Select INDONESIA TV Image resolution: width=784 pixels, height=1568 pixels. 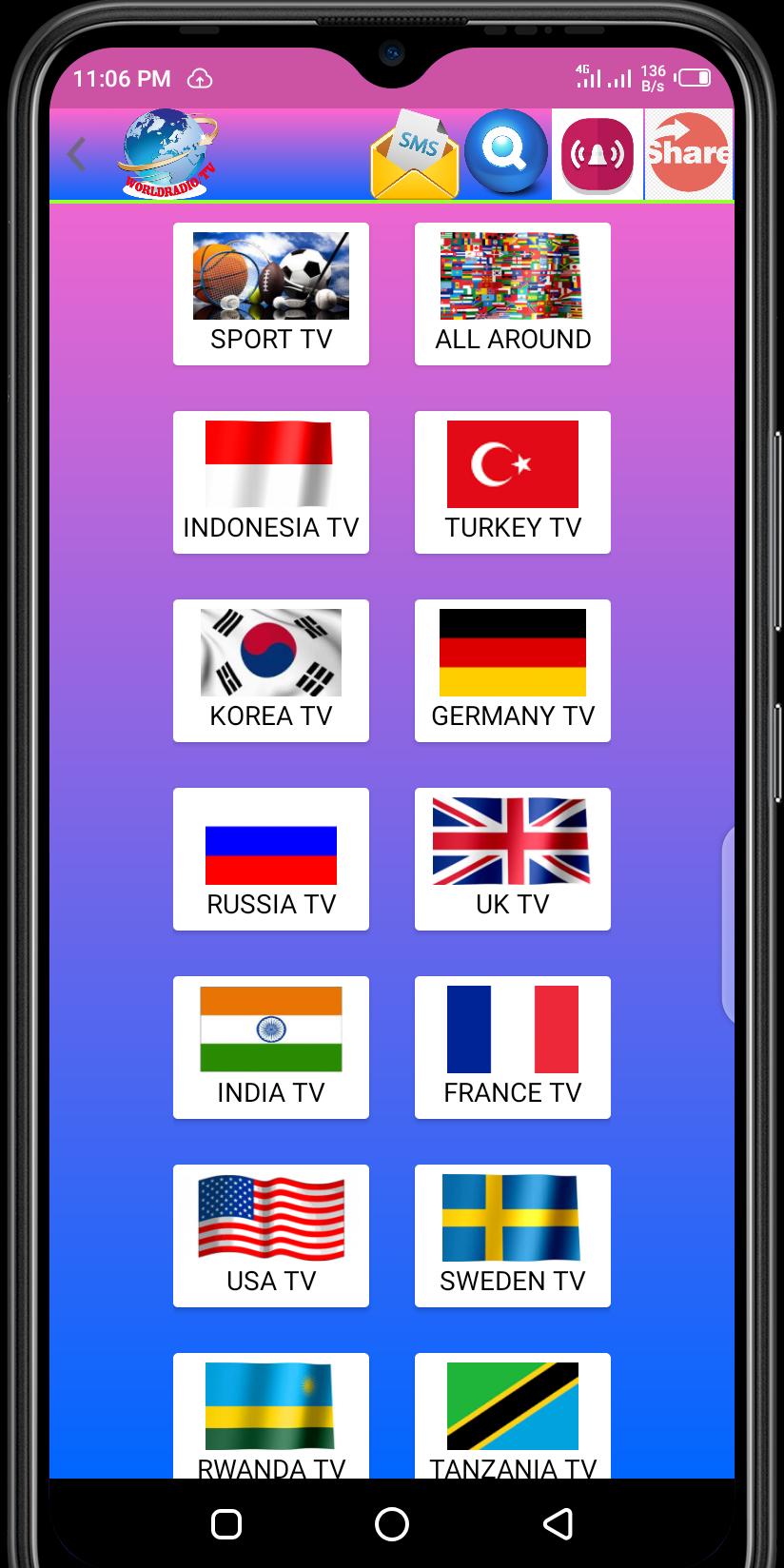271,482
